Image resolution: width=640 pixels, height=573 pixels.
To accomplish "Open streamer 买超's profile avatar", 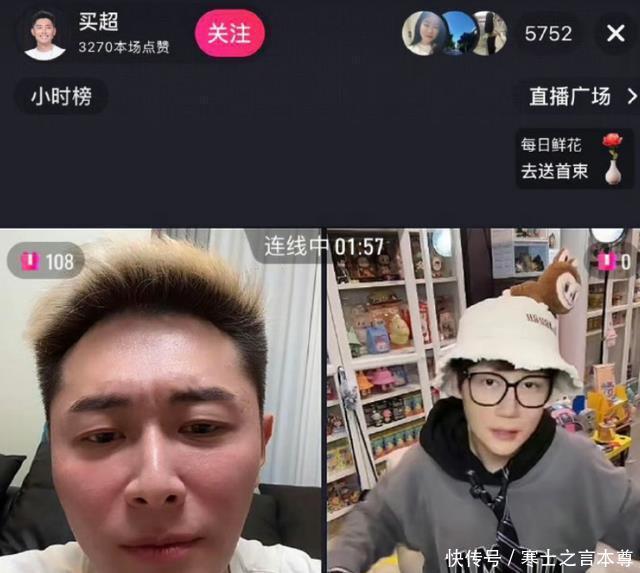I will pos(44,35).
